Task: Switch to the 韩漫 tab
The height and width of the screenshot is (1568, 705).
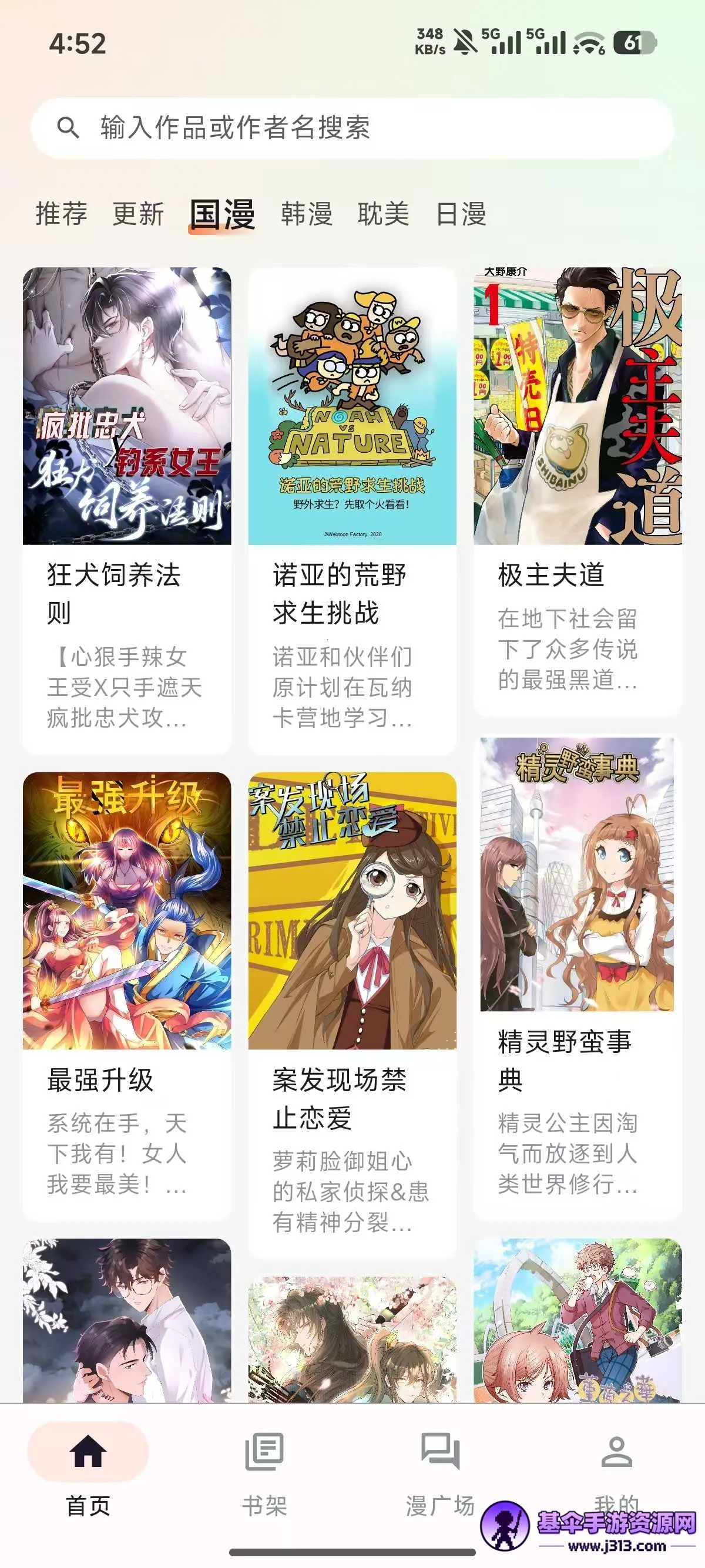Action: (x=306, y=214)
